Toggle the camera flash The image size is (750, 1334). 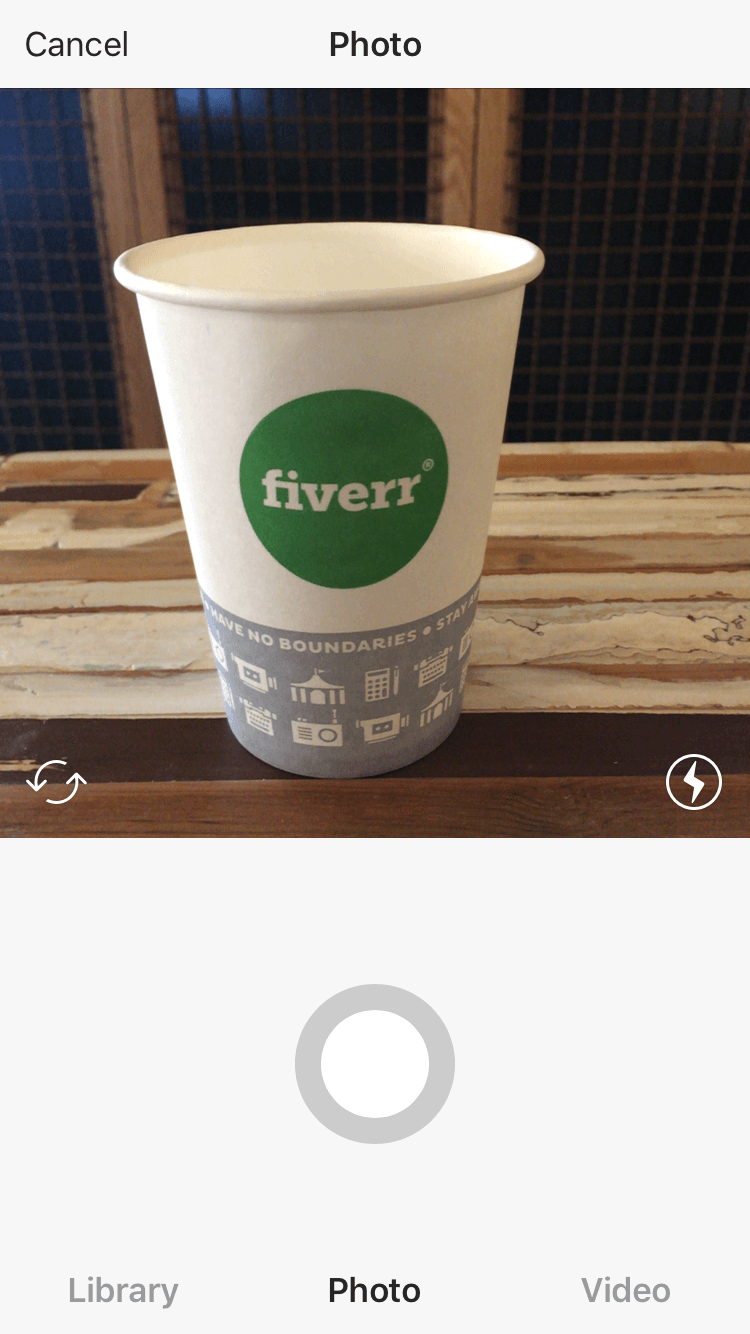(x=693, y=782)
